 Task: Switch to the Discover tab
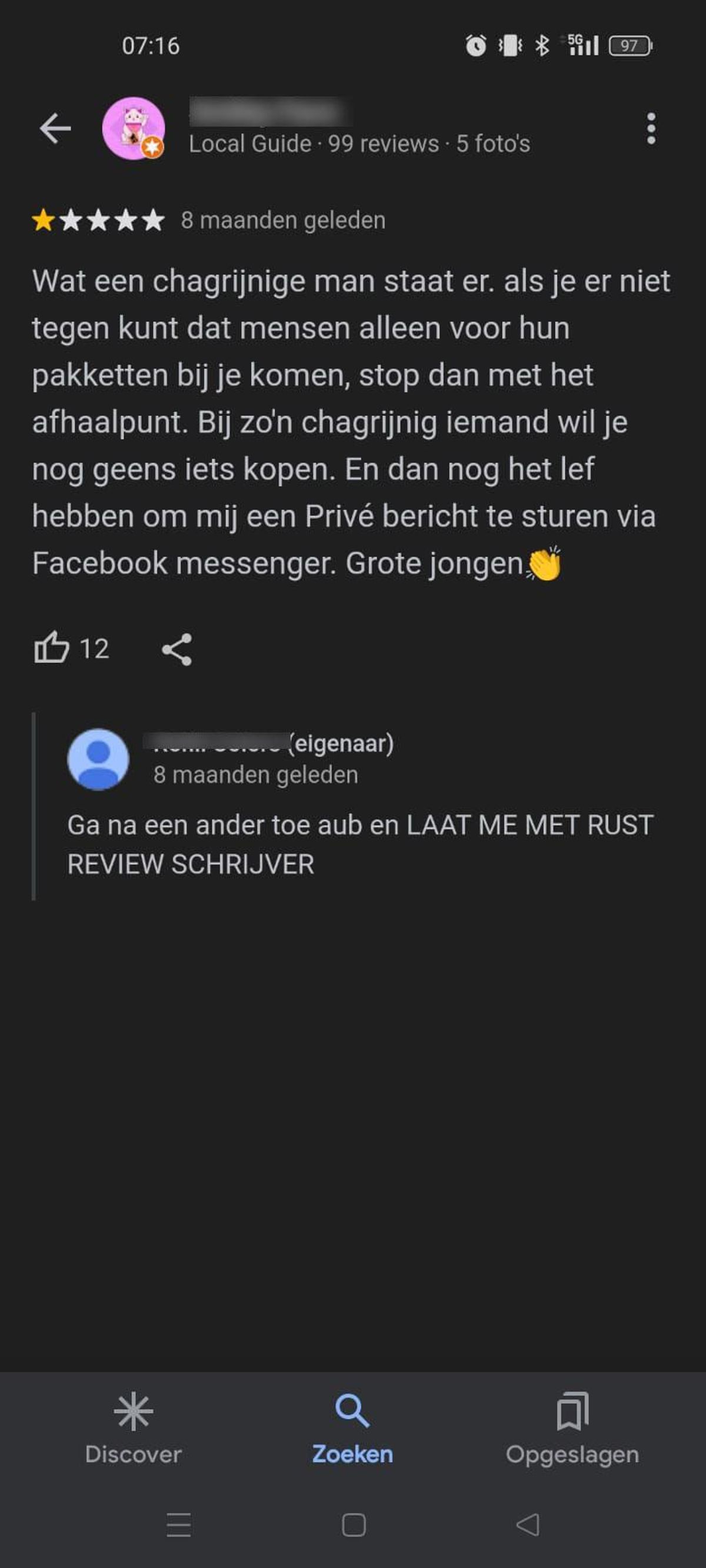(134, 1428)
